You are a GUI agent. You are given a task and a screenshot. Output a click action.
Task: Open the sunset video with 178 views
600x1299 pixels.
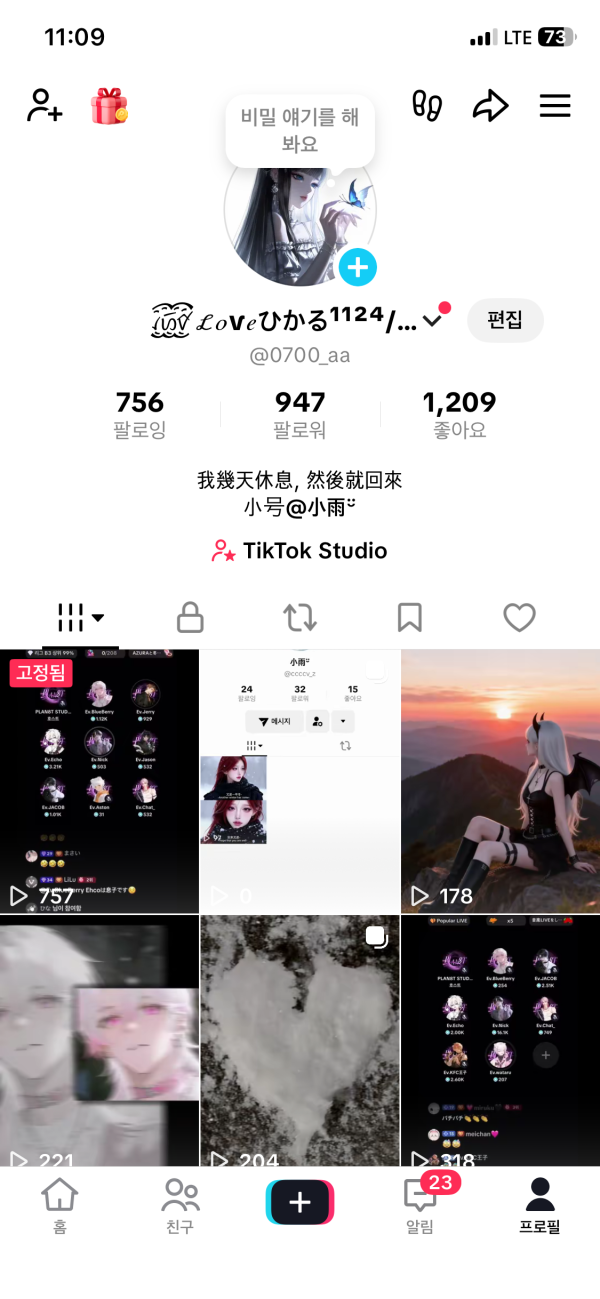[x=500, y=780]
